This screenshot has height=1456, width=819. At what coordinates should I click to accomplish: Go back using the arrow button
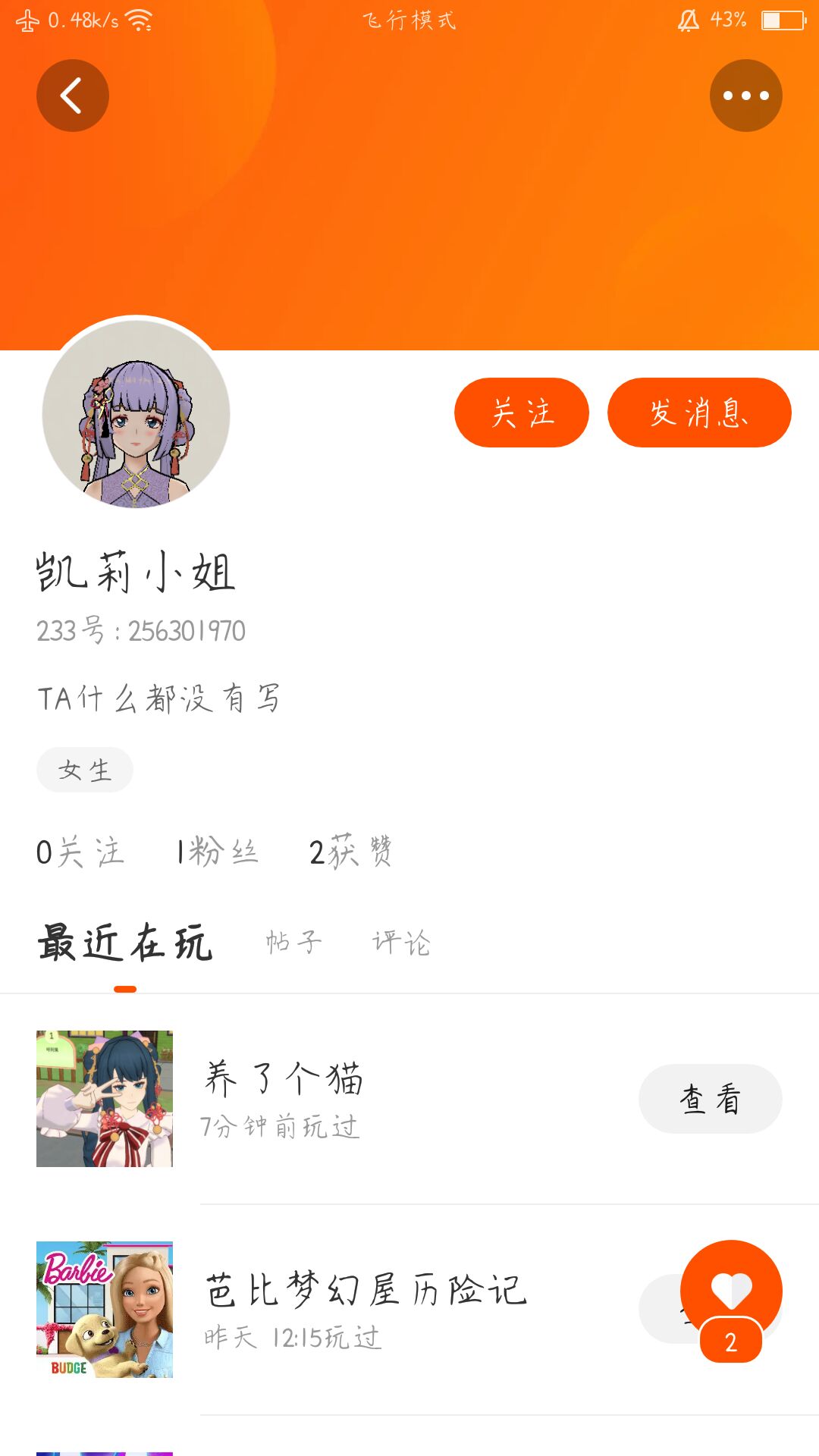tap(73, 96)
